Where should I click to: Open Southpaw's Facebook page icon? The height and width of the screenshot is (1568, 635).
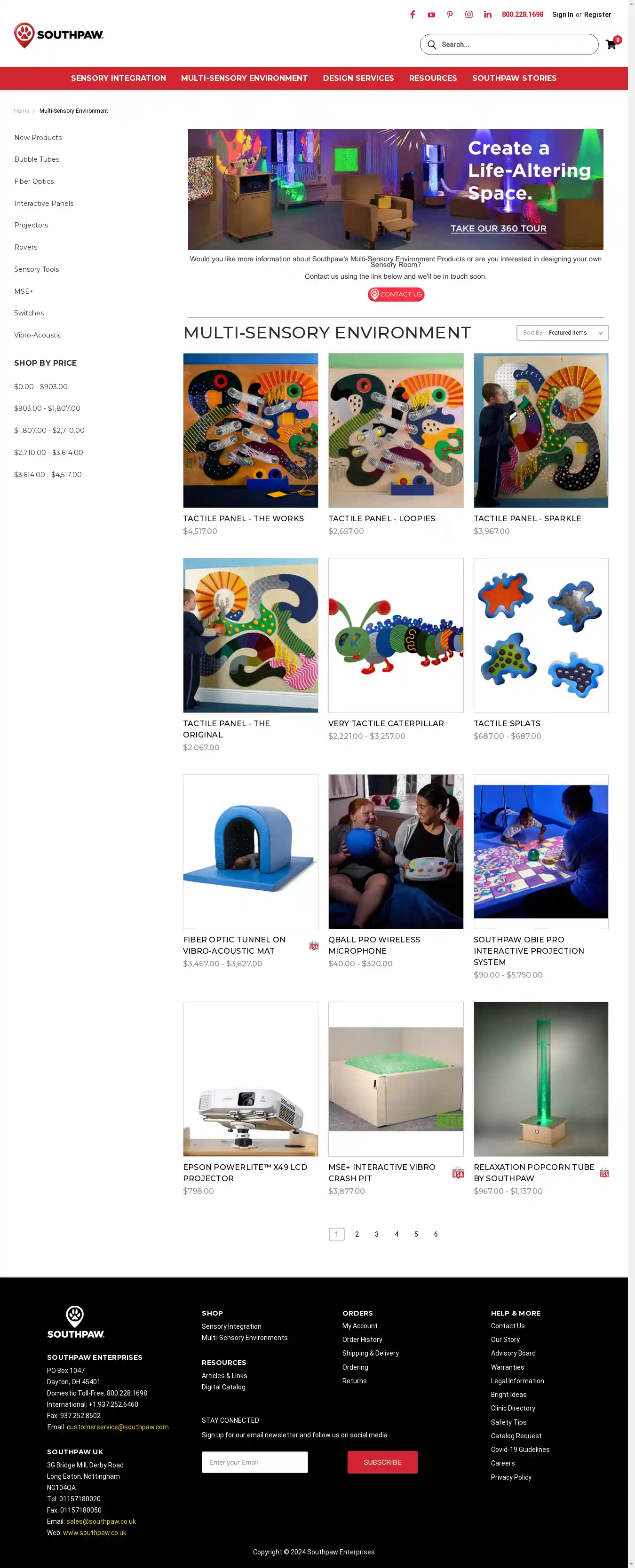(413, 15)
